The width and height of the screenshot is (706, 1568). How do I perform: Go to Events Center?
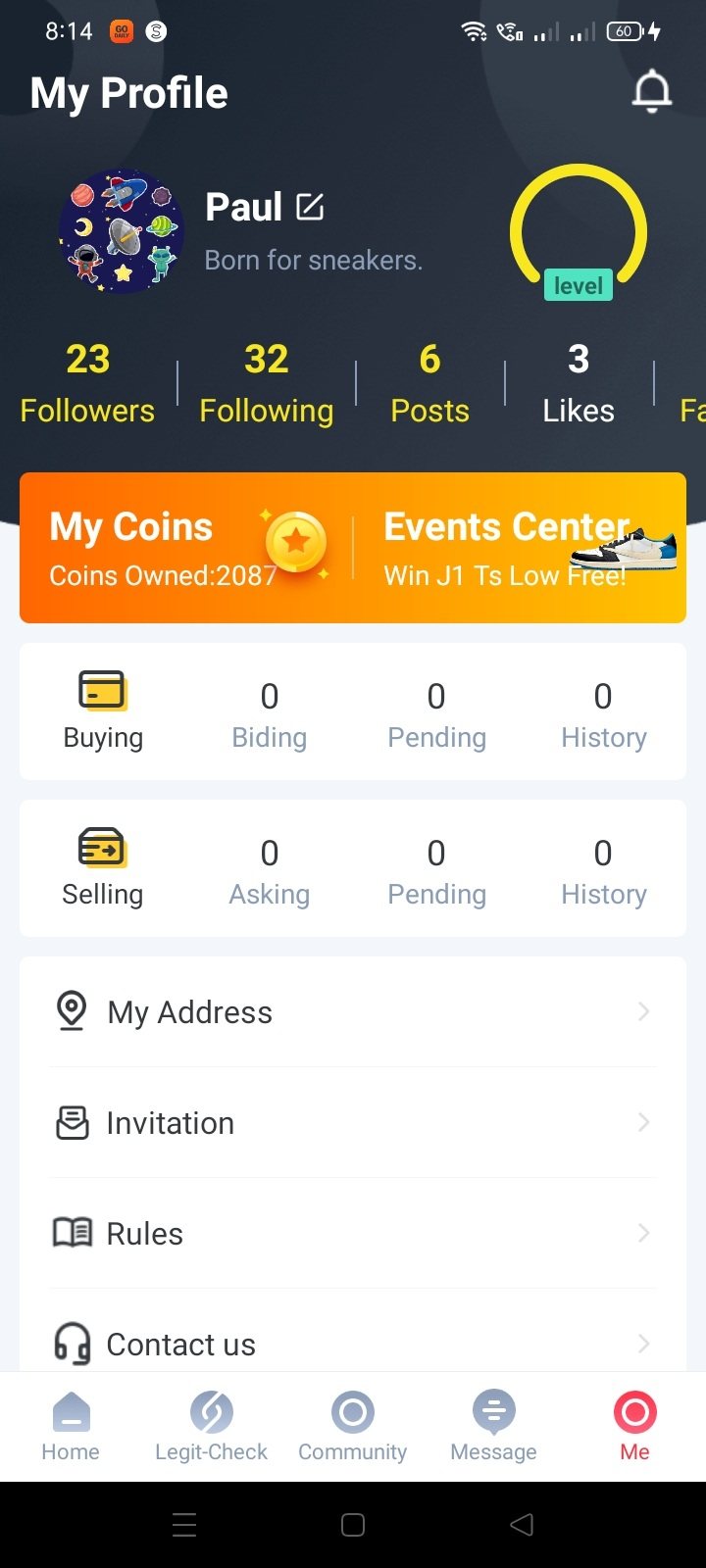coord(520,548)
